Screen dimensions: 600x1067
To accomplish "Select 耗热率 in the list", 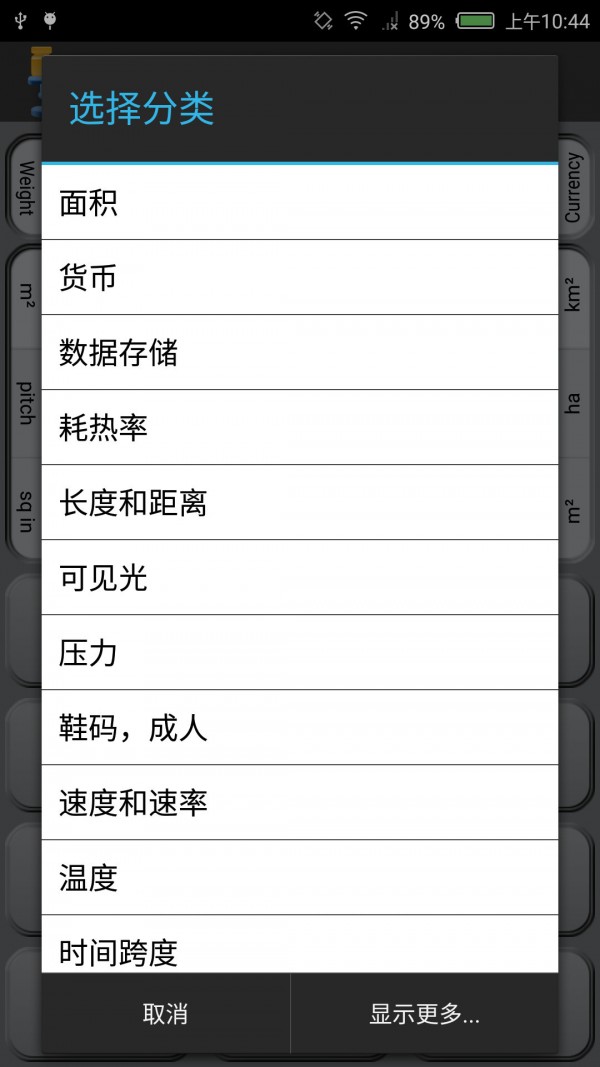I will tap(299, 428).
